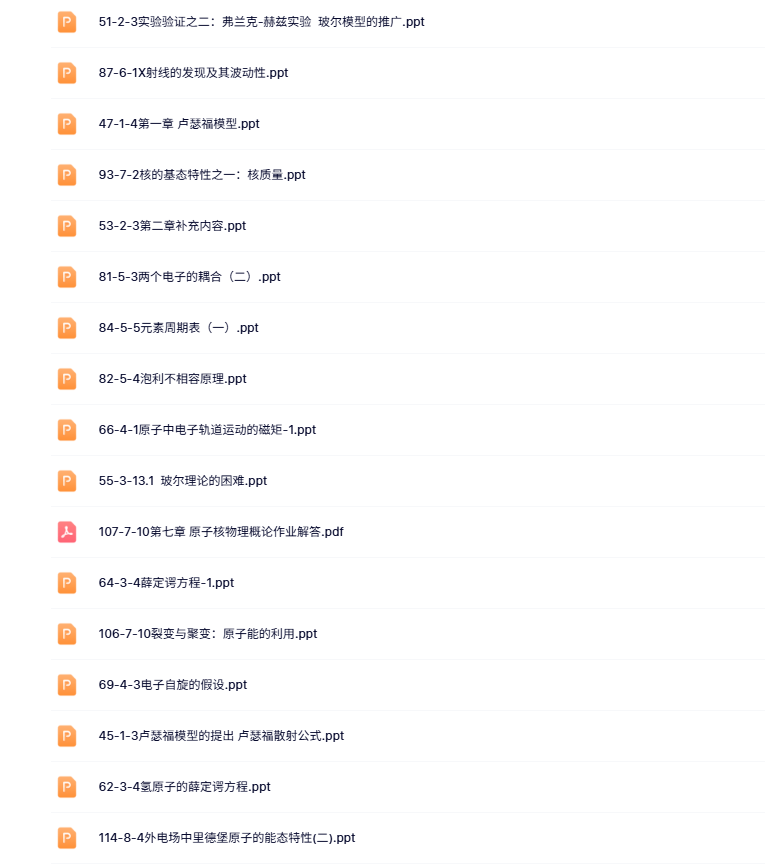765x866 pixels.
Task: Open 114-8-4外电场中里德堡原子的能态特性(二).ppt
Action: [x=227, y=837]
